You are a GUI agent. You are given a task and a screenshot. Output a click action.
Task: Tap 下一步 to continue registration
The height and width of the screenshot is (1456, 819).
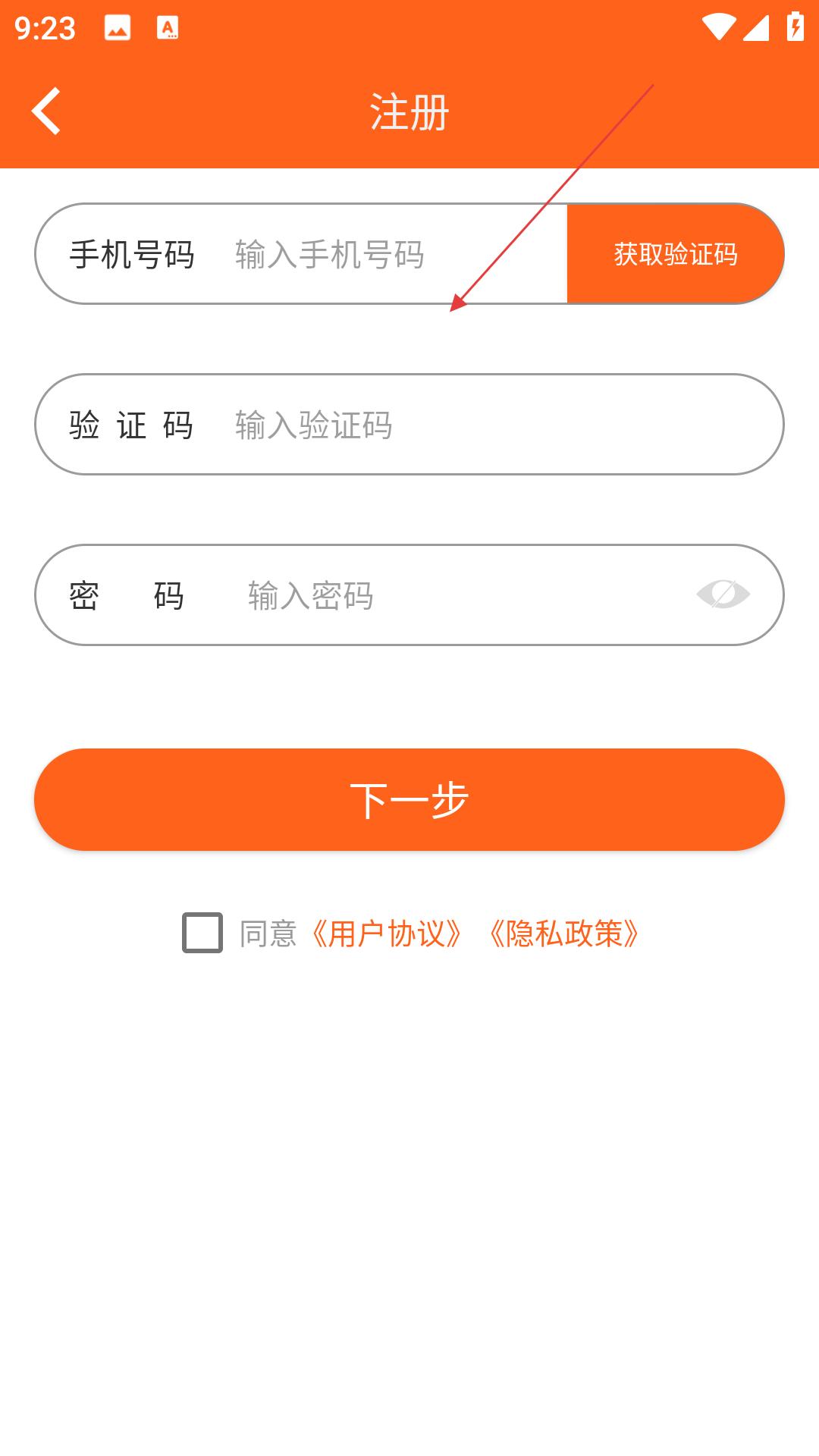pos(409,799)
